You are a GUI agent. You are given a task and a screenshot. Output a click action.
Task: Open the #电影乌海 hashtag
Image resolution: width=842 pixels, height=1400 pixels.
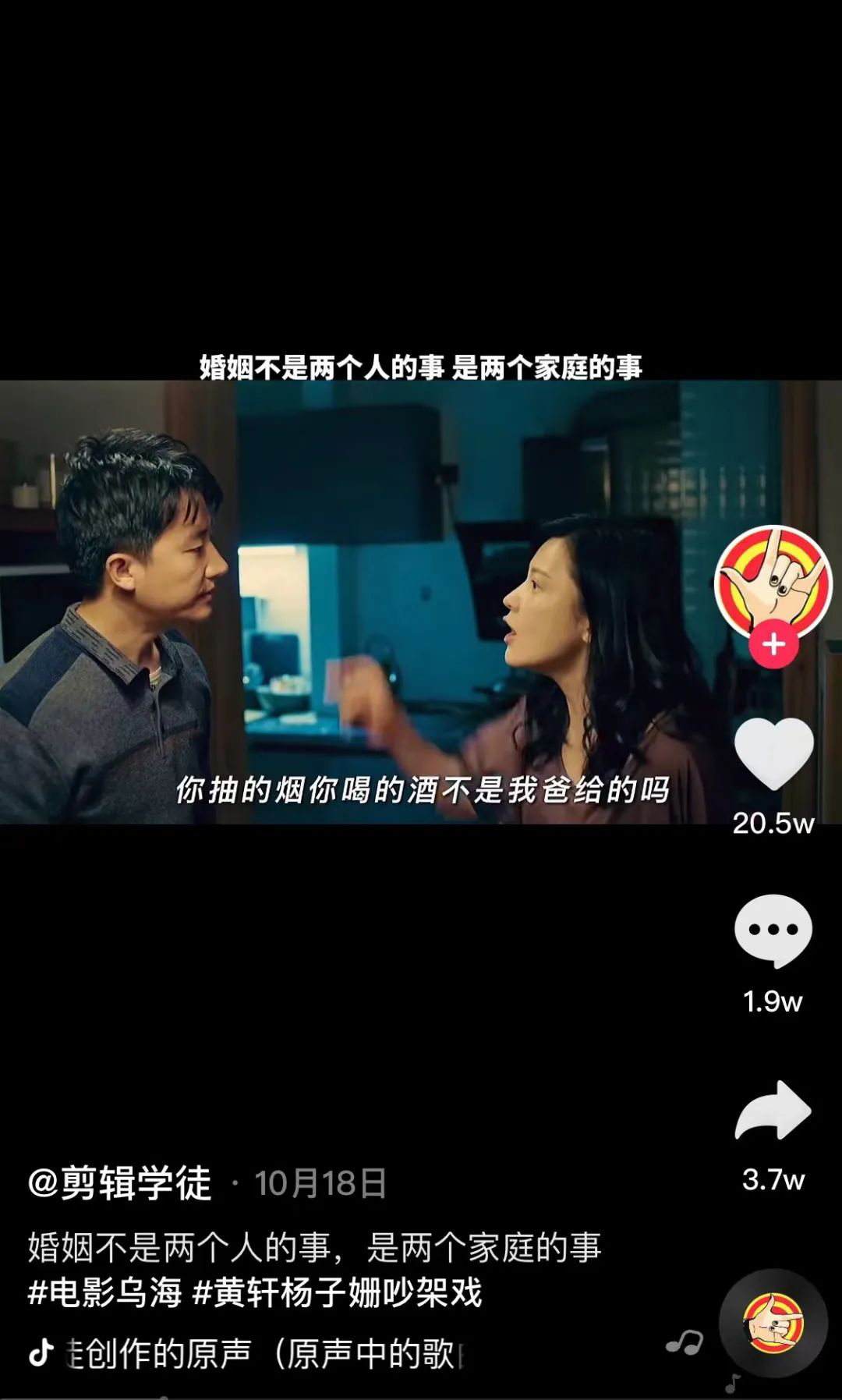tap(105, 1292)
